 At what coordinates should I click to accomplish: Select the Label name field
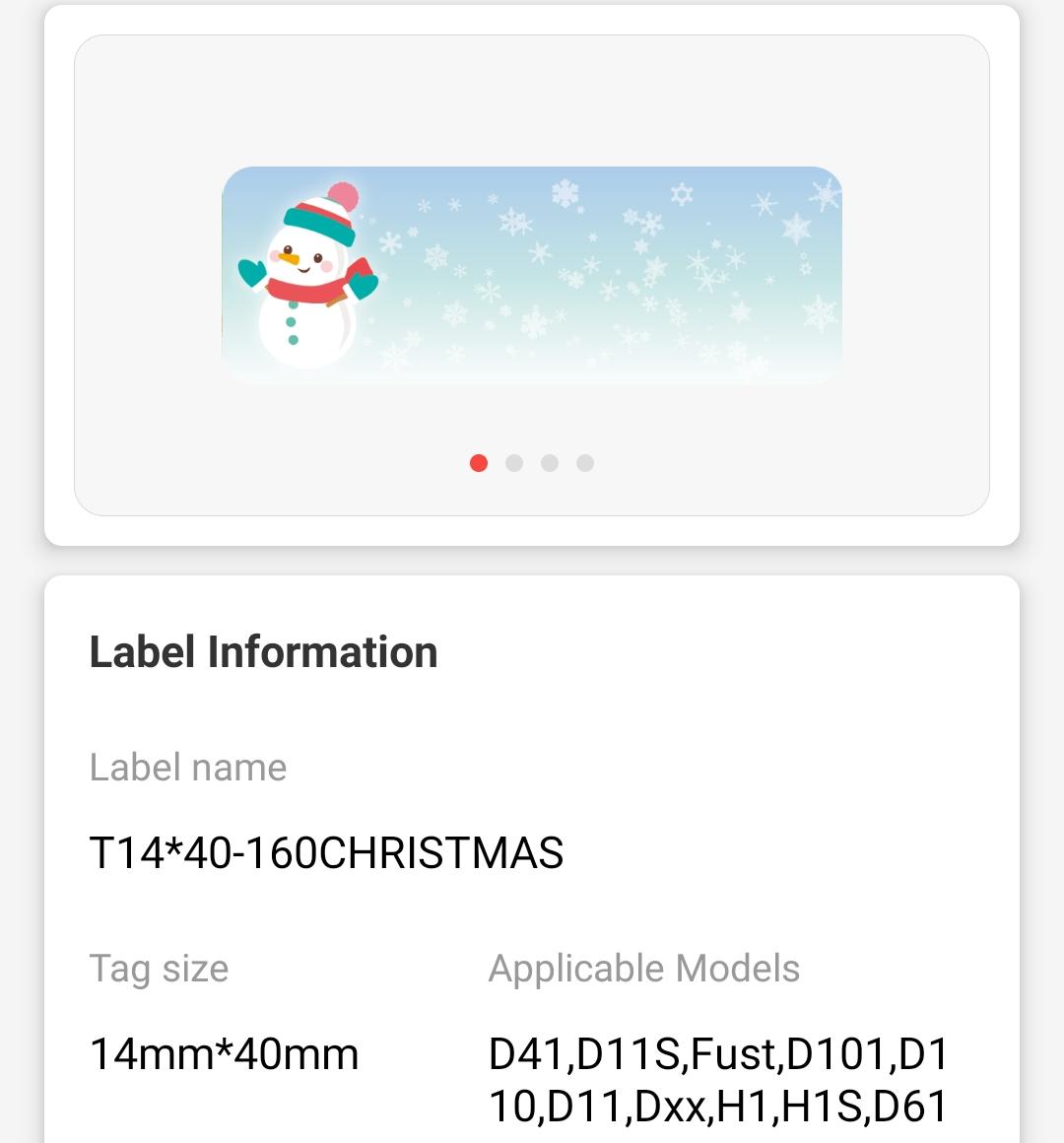[187, 768]
